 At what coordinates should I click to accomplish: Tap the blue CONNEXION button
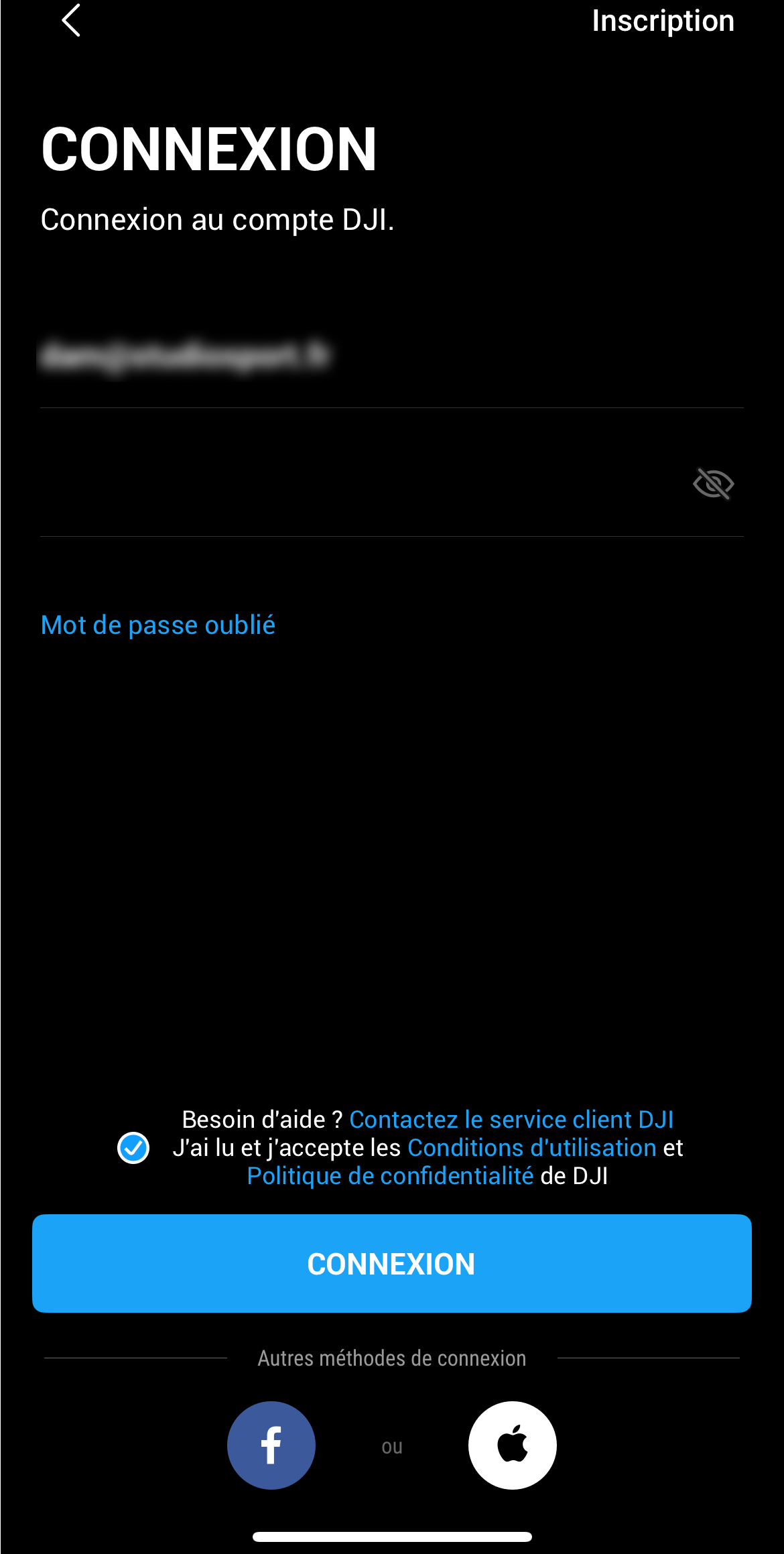[x=392, y=1263]
